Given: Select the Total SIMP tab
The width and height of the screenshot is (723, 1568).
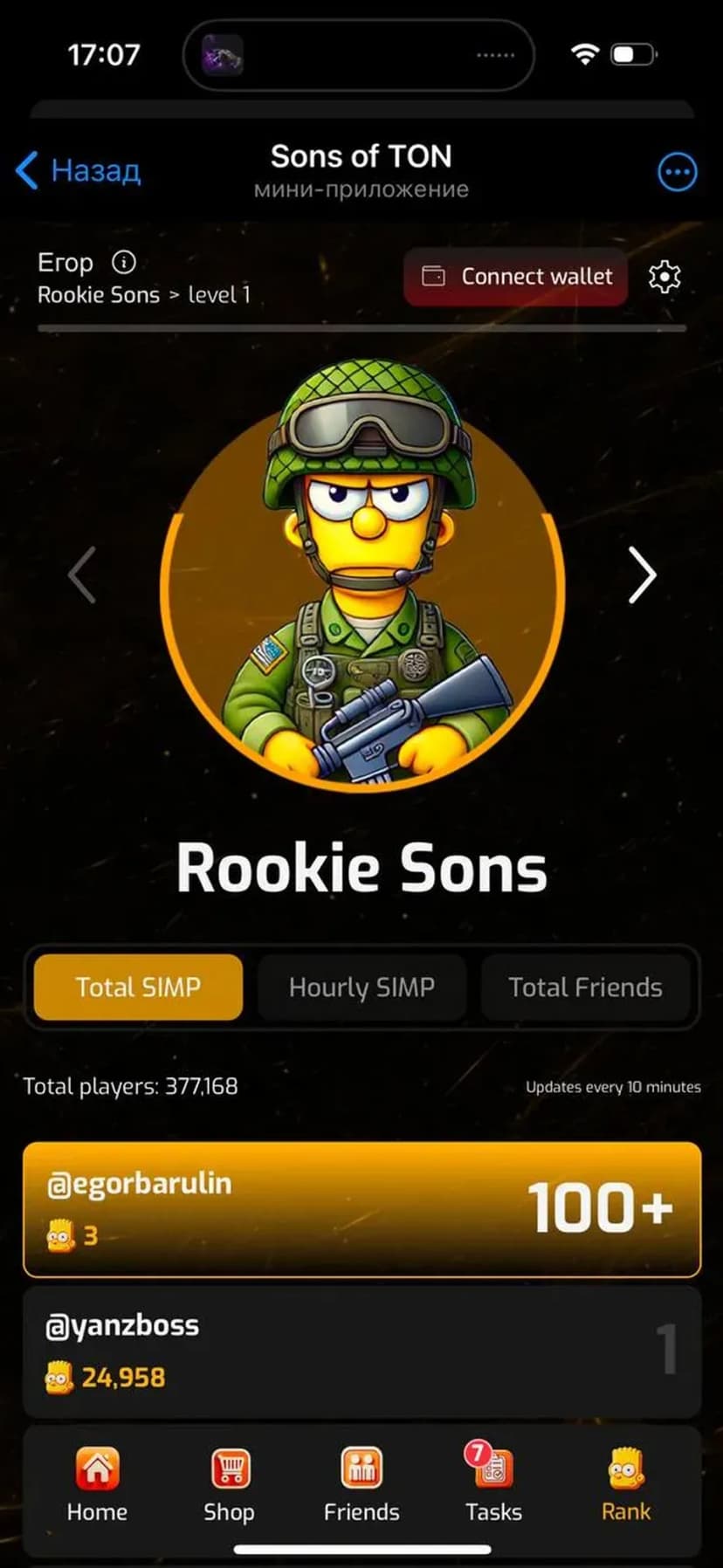Looking at the screenshot, I should pos(138,987).
